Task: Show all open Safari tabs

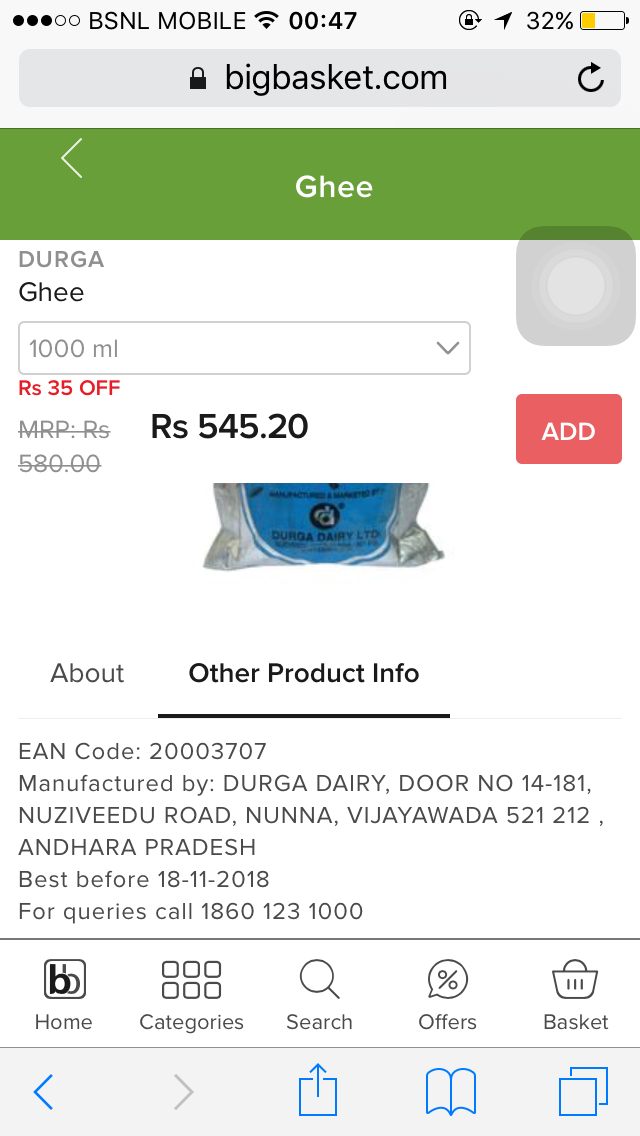Action: (582, 1091)
